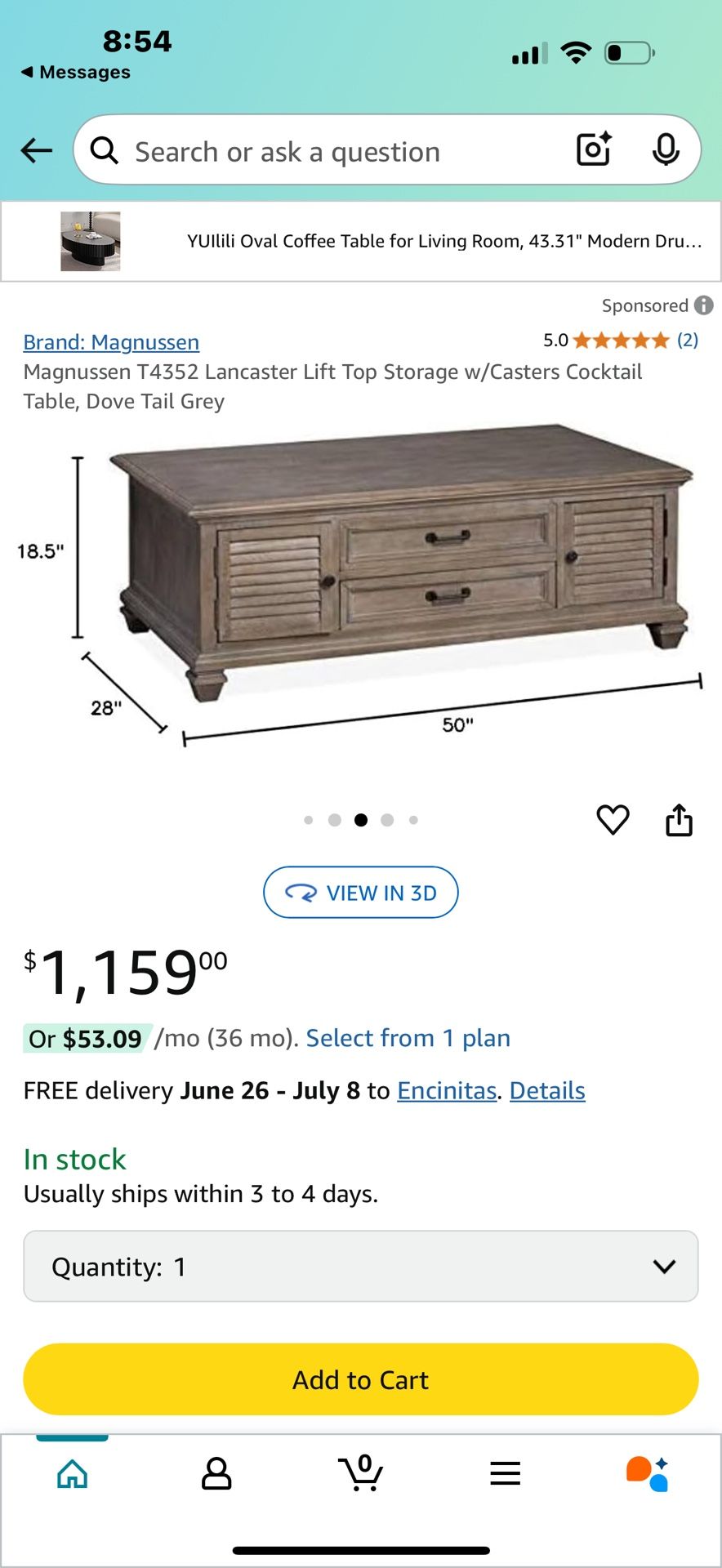722x1568 pixels.
Task: Tap the search or ask a question field
Action: click(327, 152)
